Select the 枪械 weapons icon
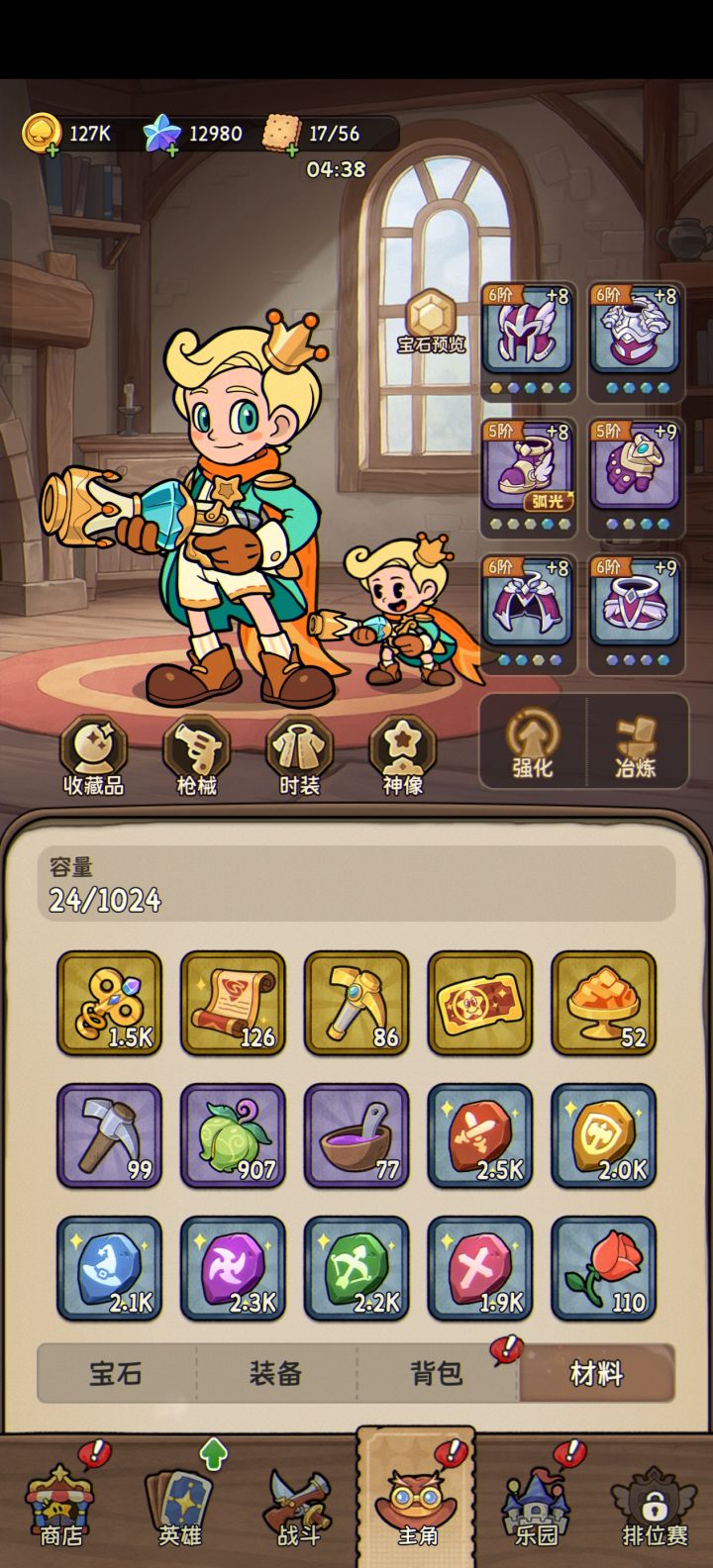The height and width of the screenshot is (1568, 713). tap(195, 755)
